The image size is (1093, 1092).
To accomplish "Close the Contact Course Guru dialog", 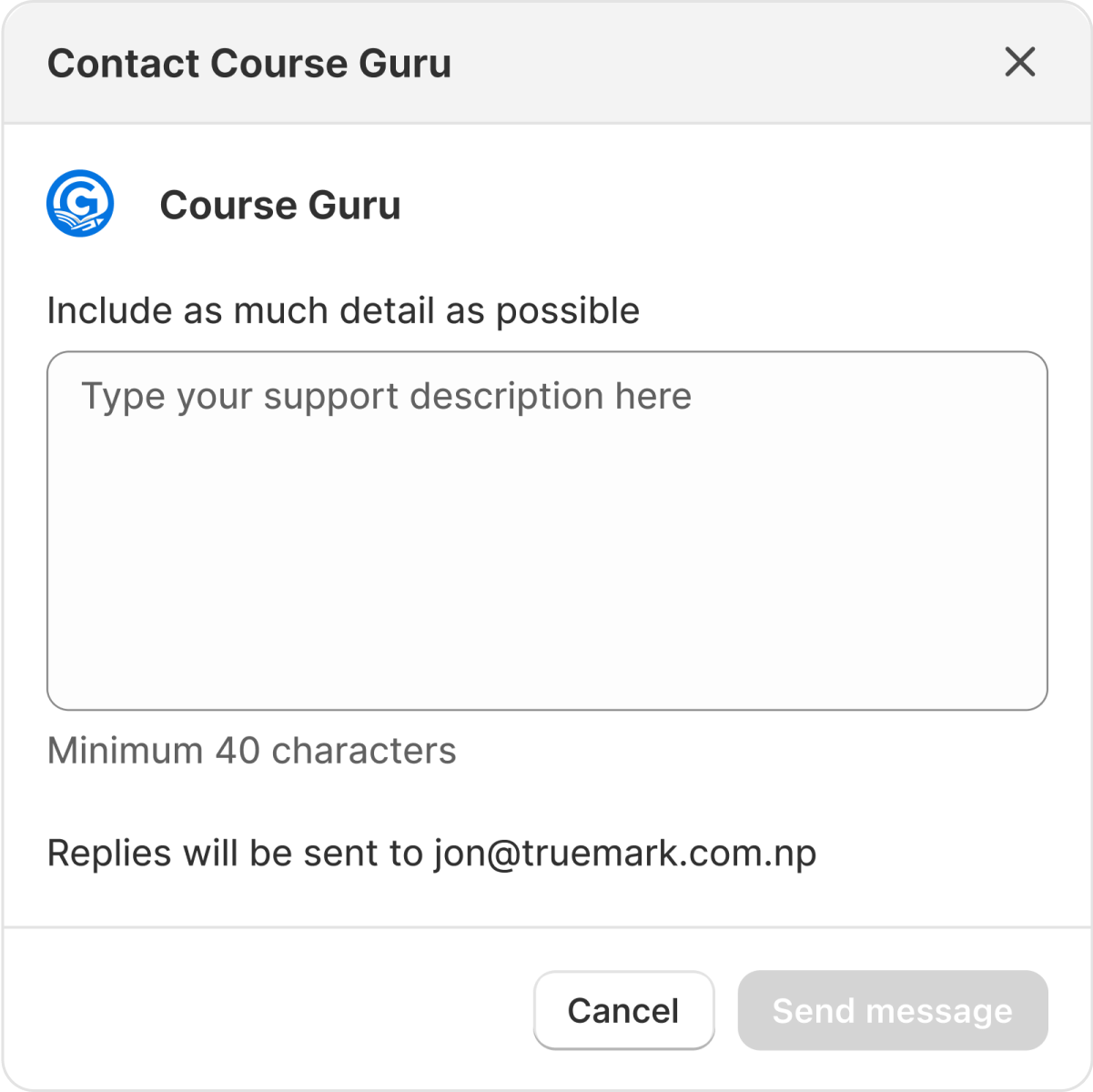I will tap(1019, 63).
